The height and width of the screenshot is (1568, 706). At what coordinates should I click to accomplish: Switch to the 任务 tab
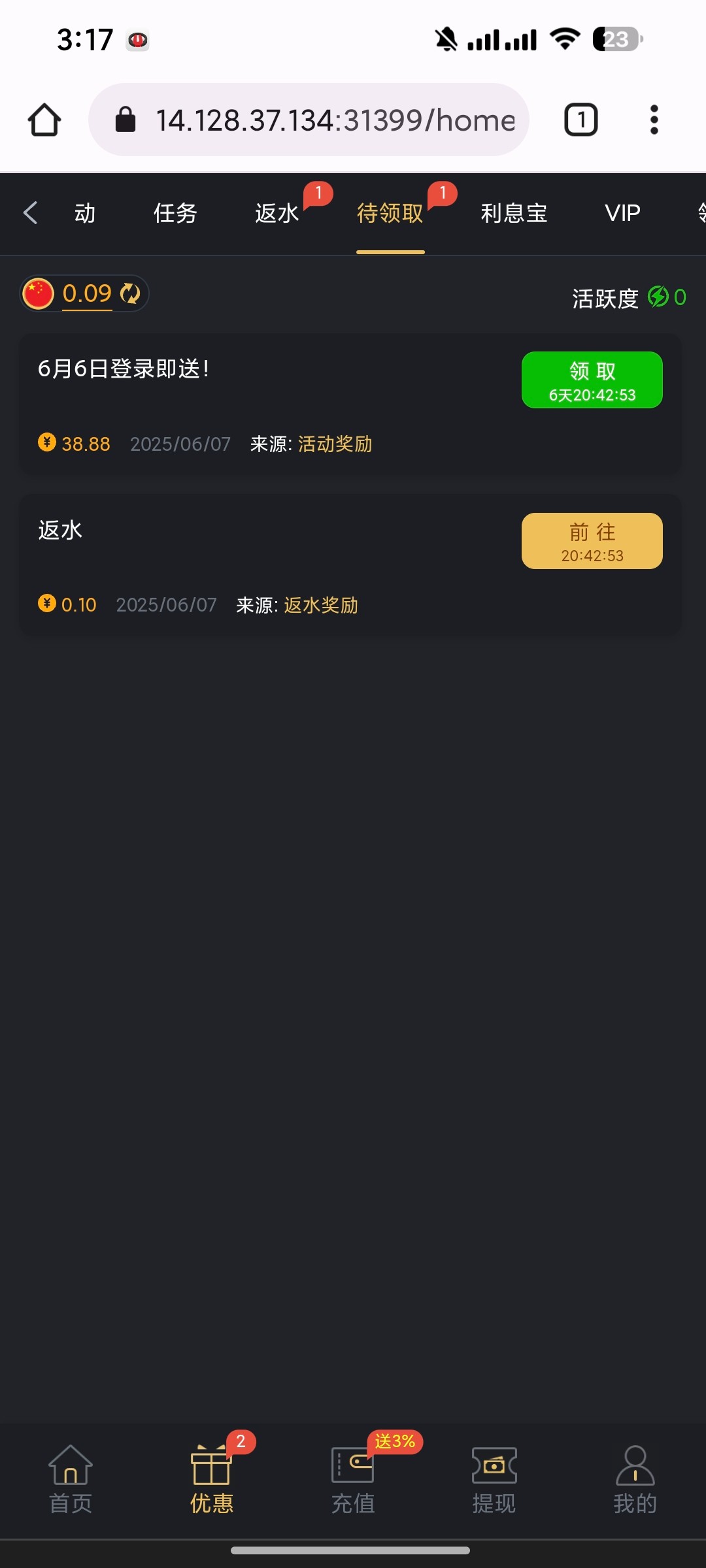[x=175, y=213]
